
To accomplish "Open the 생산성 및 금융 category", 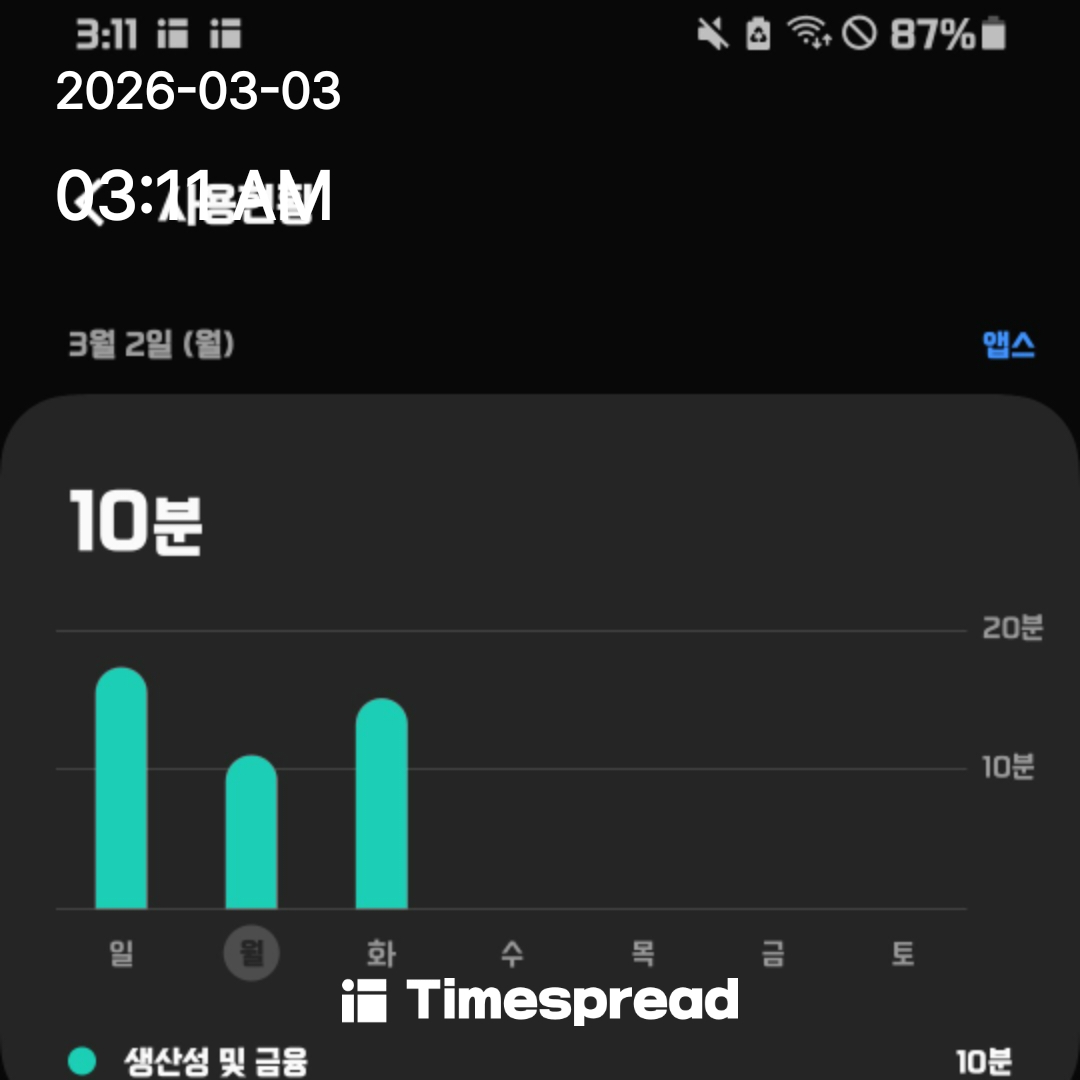I will click(216, 1060).
